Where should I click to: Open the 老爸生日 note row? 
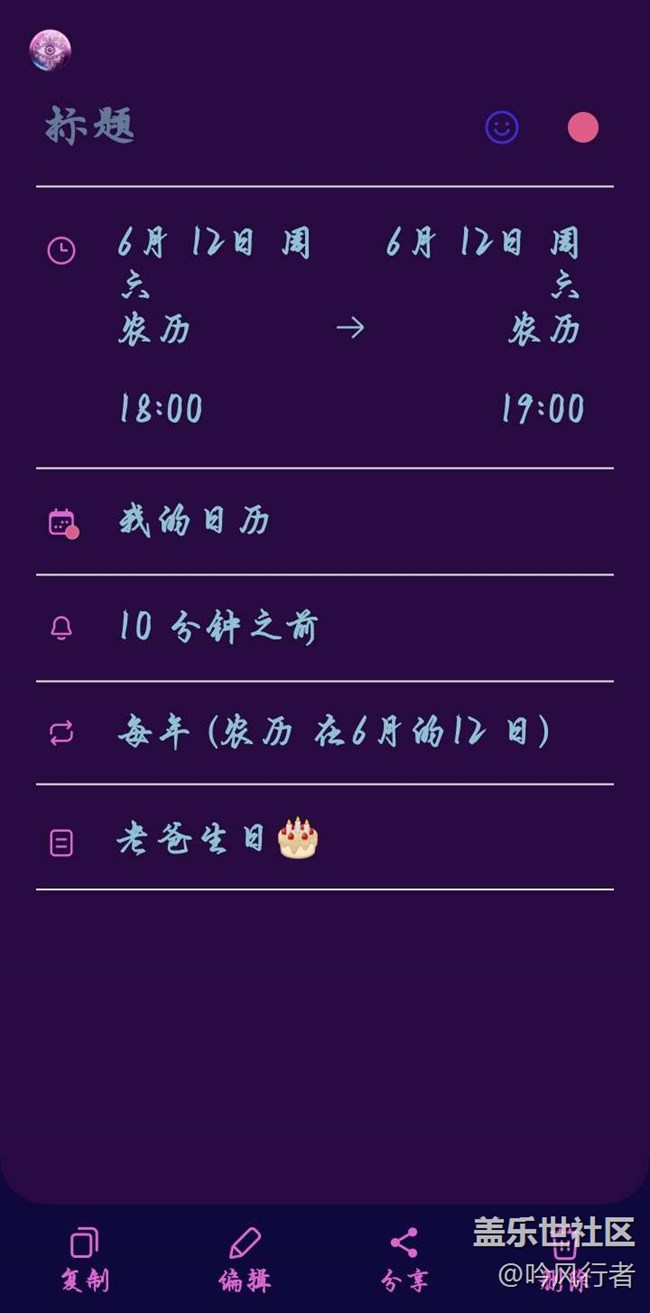click(x=325, y=838)
